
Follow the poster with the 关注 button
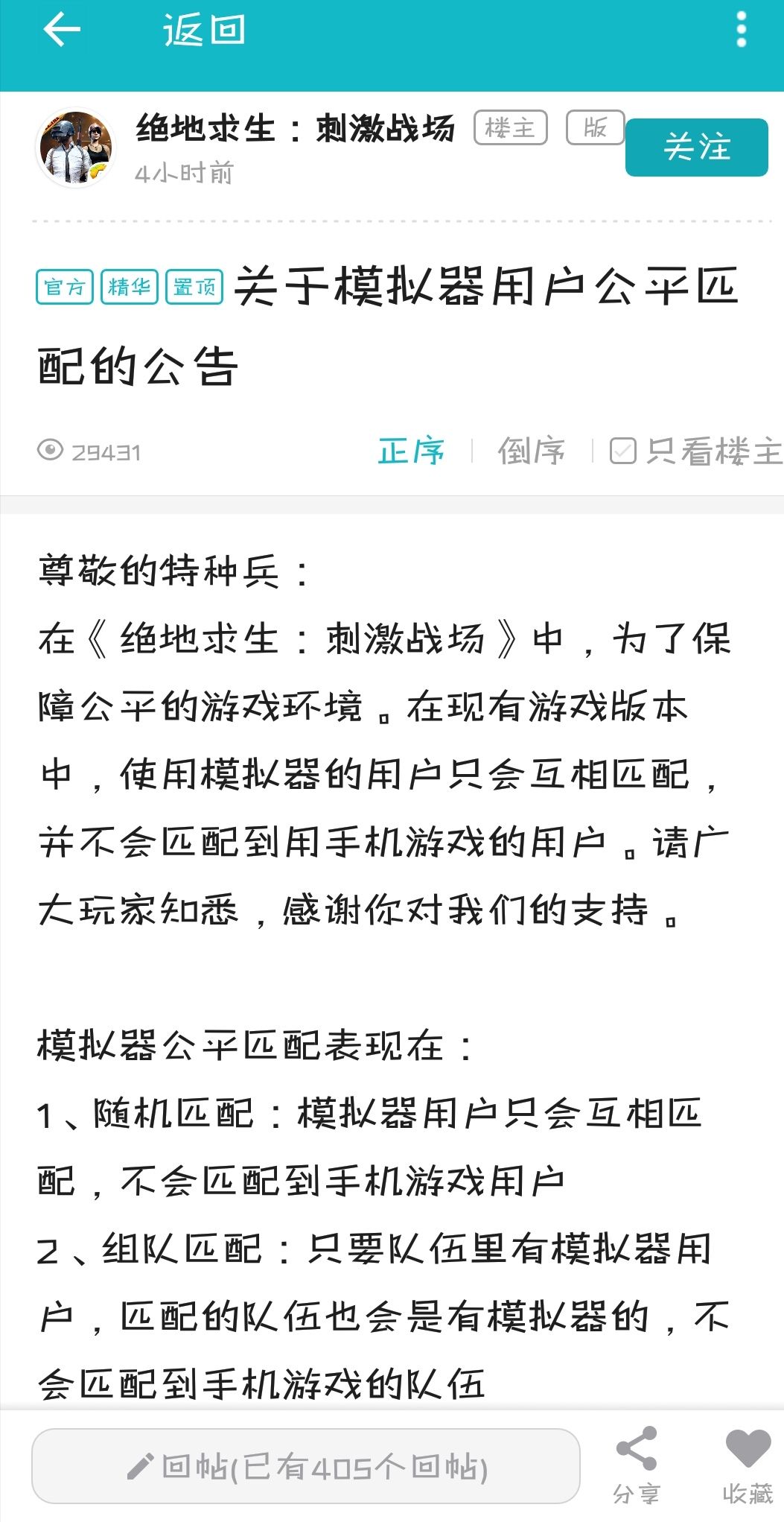[696, 147]
